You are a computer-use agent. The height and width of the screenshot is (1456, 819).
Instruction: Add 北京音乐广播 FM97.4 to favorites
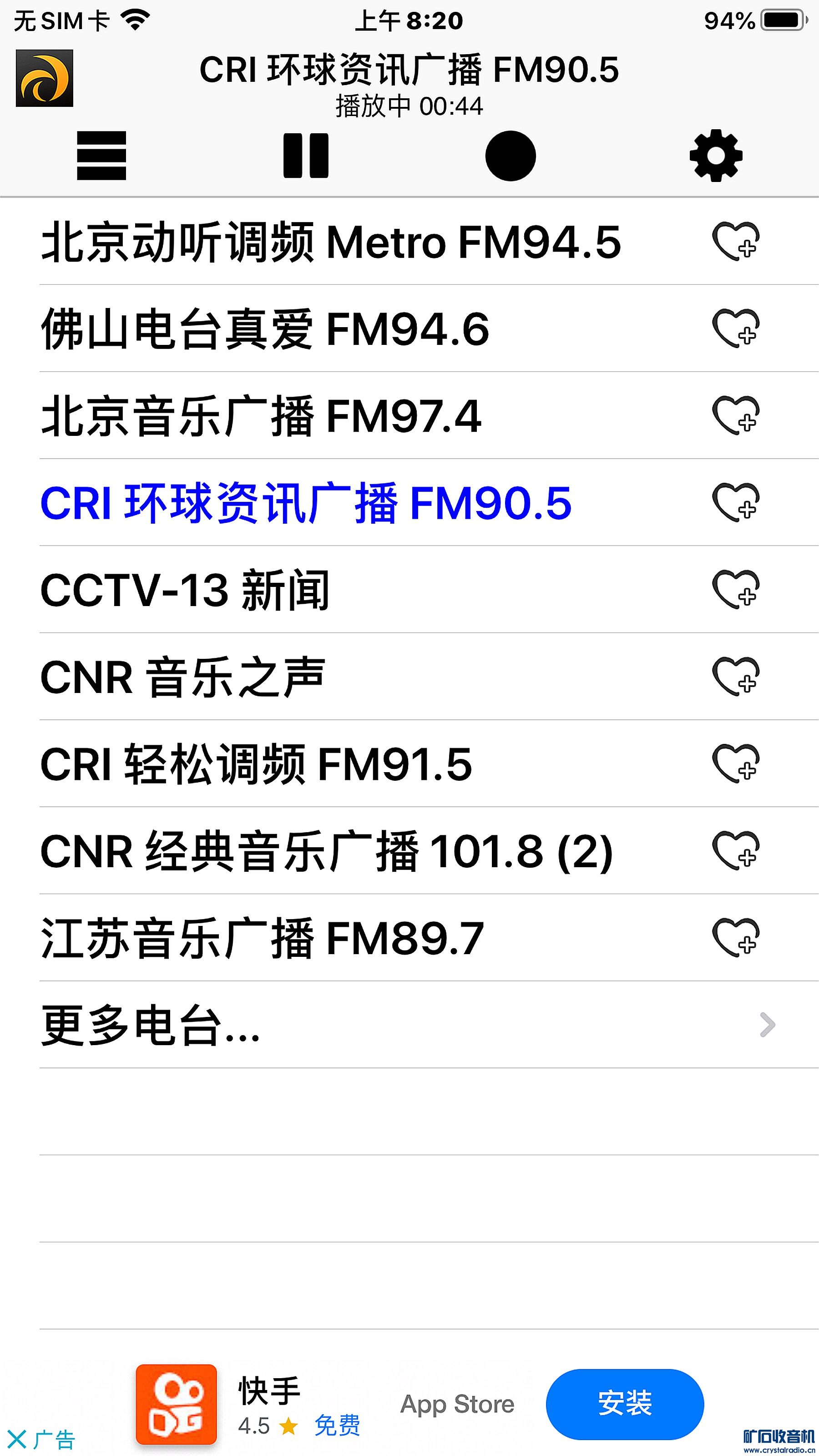click(x=735, y=415)
